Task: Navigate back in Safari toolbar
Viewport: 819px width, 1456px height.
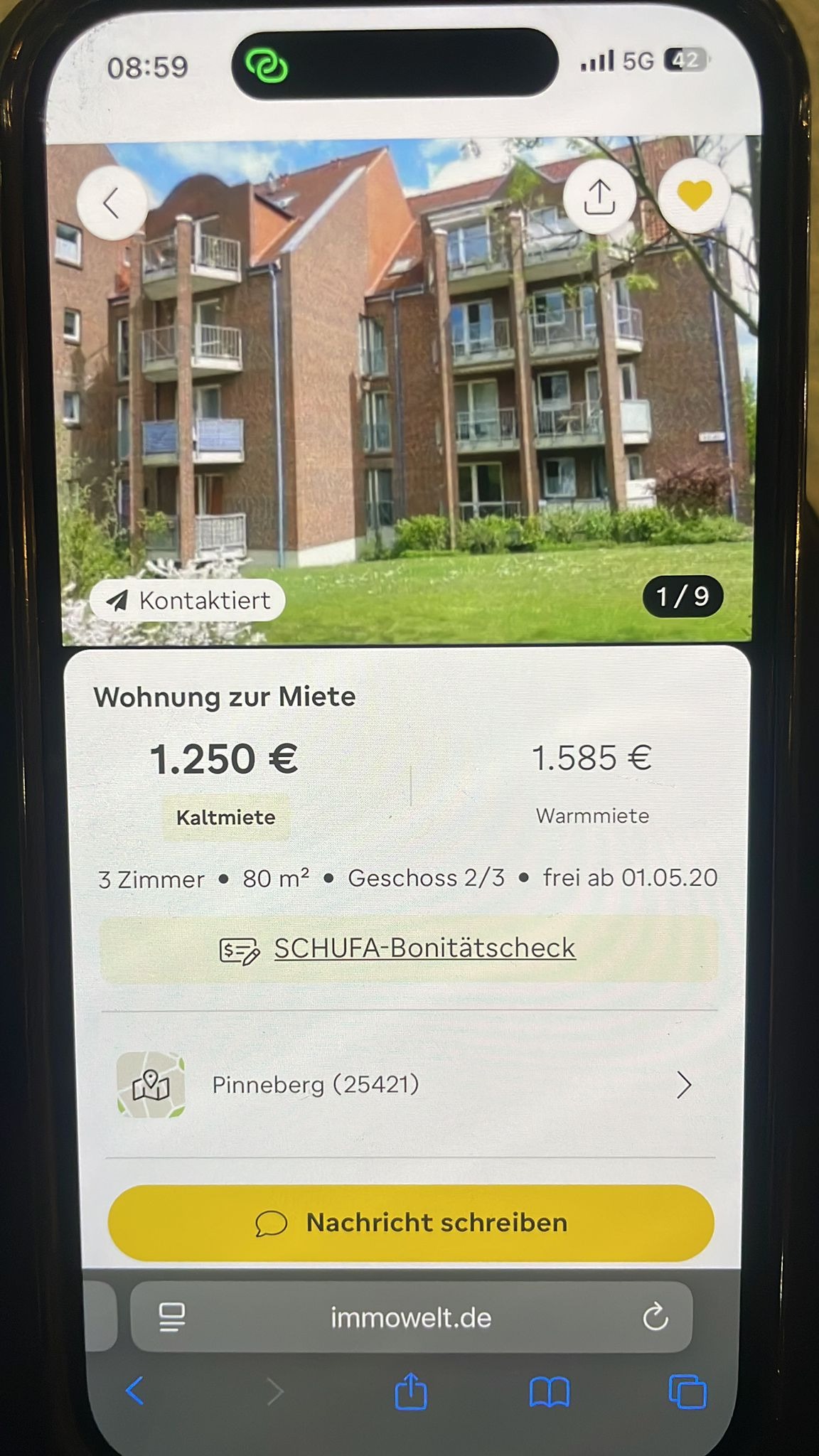Action: (135, 1391)
